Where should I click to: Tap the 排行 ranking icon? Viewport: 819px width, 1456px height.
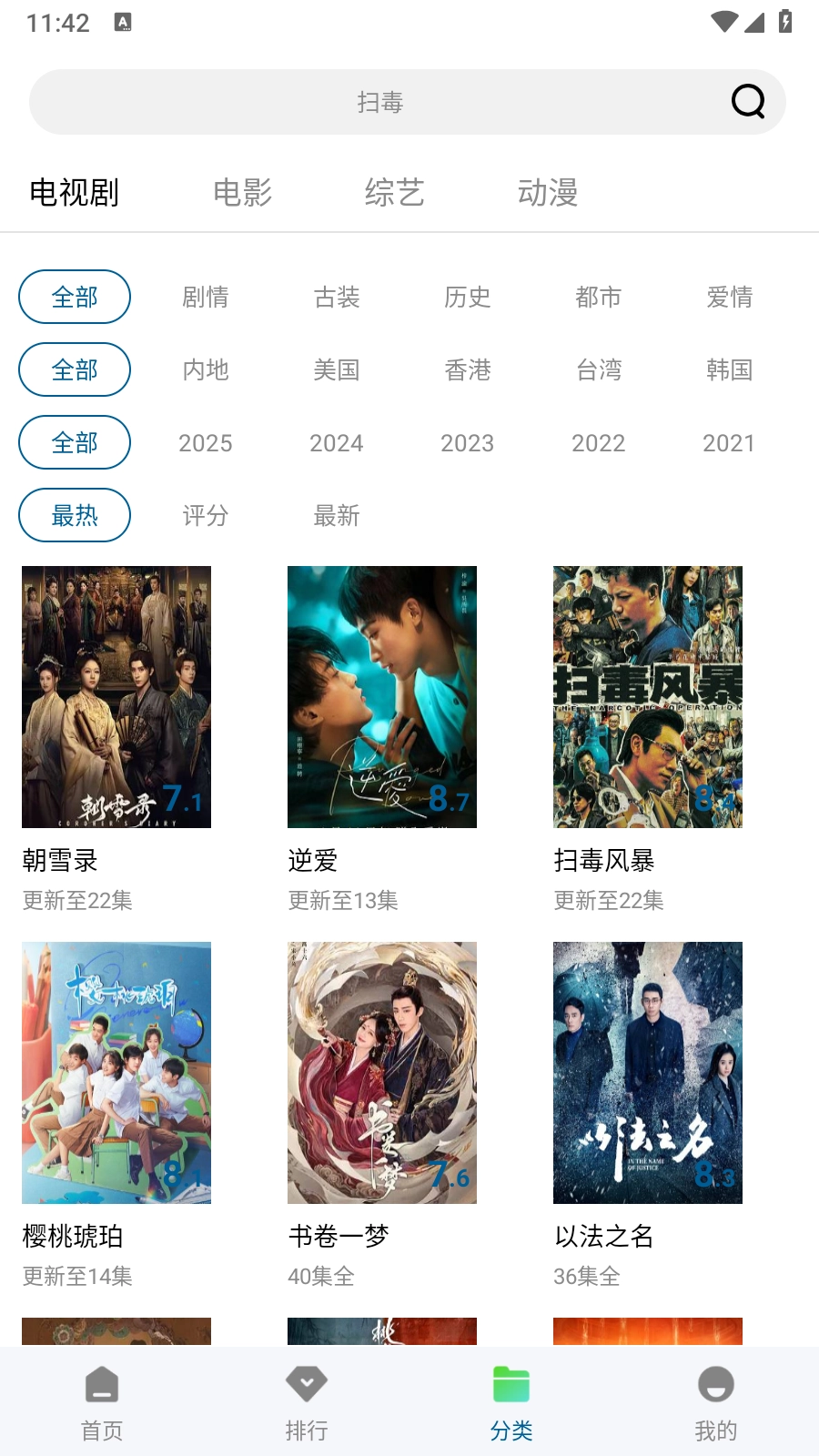306,1384
